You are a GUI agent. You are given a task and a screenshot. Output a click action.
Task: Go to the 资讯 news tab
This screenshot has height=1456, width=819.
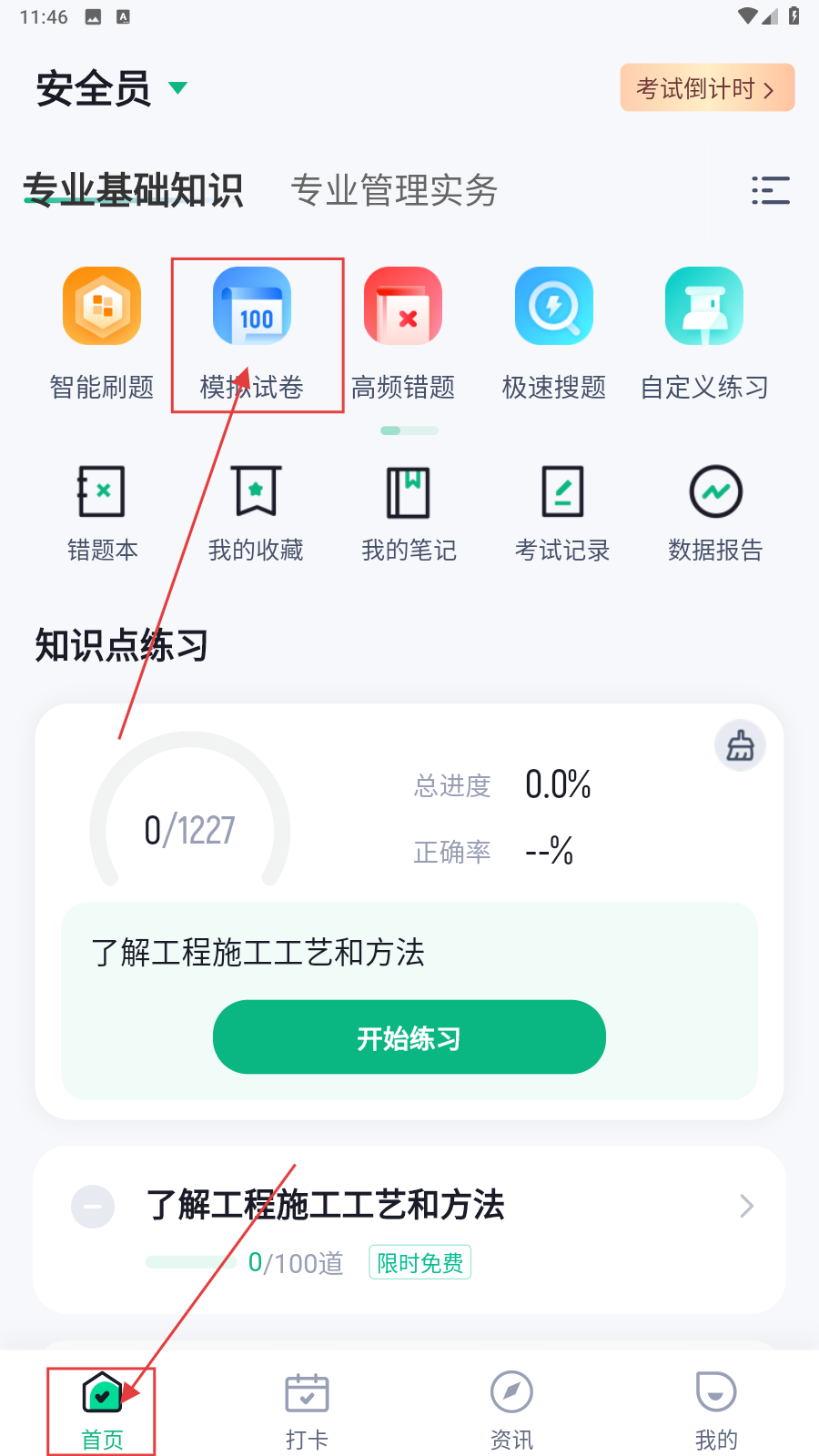[511, 1410]
